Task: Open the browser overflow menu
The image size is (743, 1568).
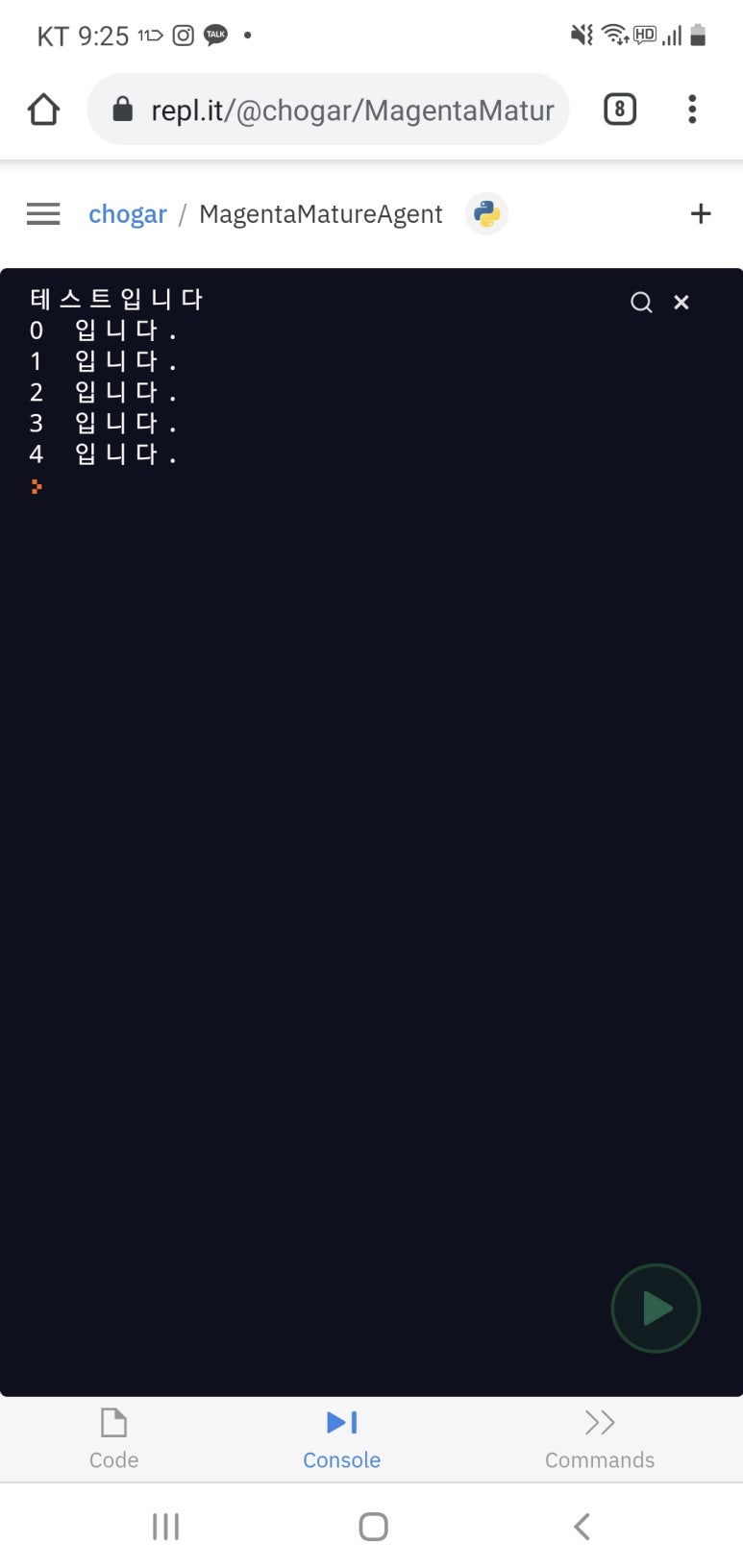Action: (x=692, y=110)
